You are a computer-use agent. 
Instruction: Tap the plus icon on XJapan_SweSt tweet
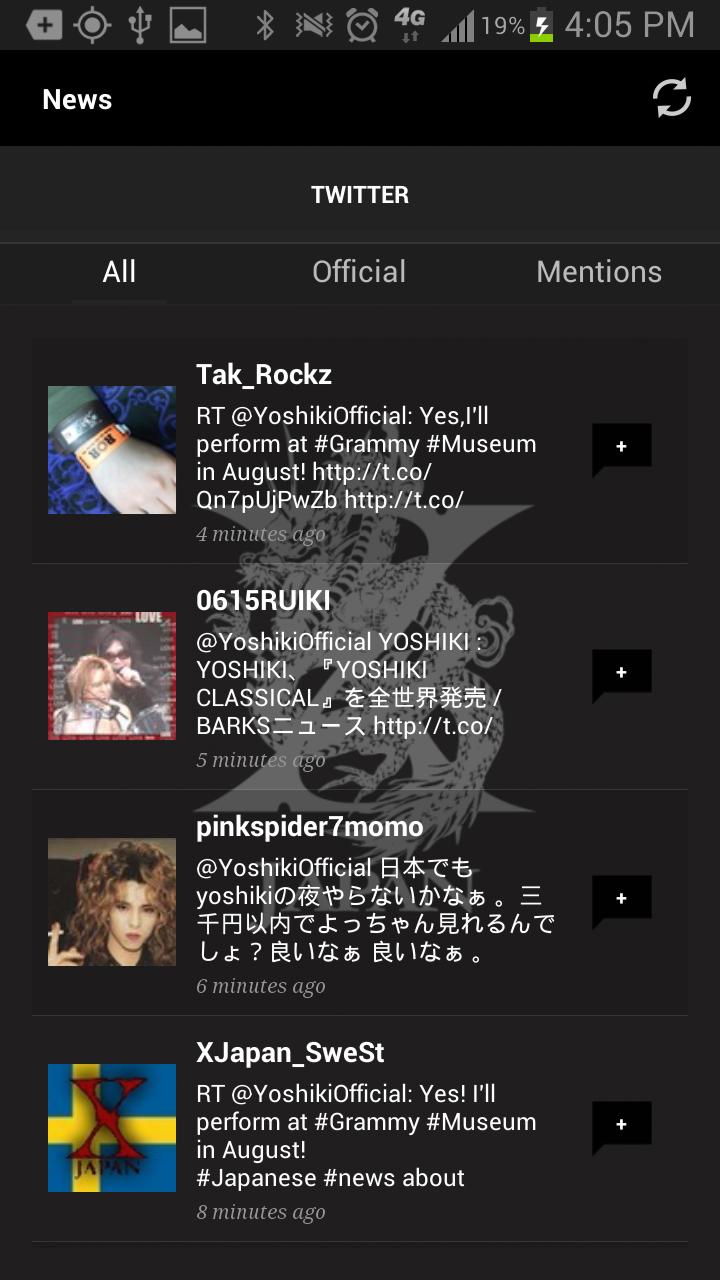tap(620, 1125)
